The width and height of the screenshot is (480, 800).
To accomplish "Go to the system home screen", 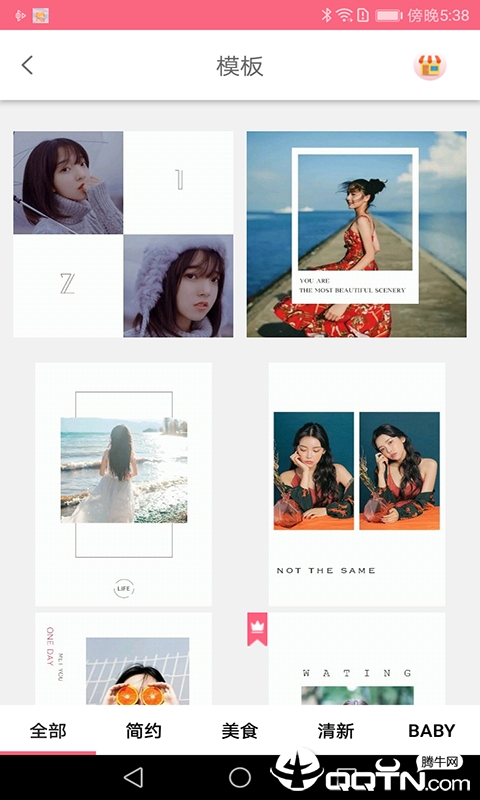I will tap(240, 778).
